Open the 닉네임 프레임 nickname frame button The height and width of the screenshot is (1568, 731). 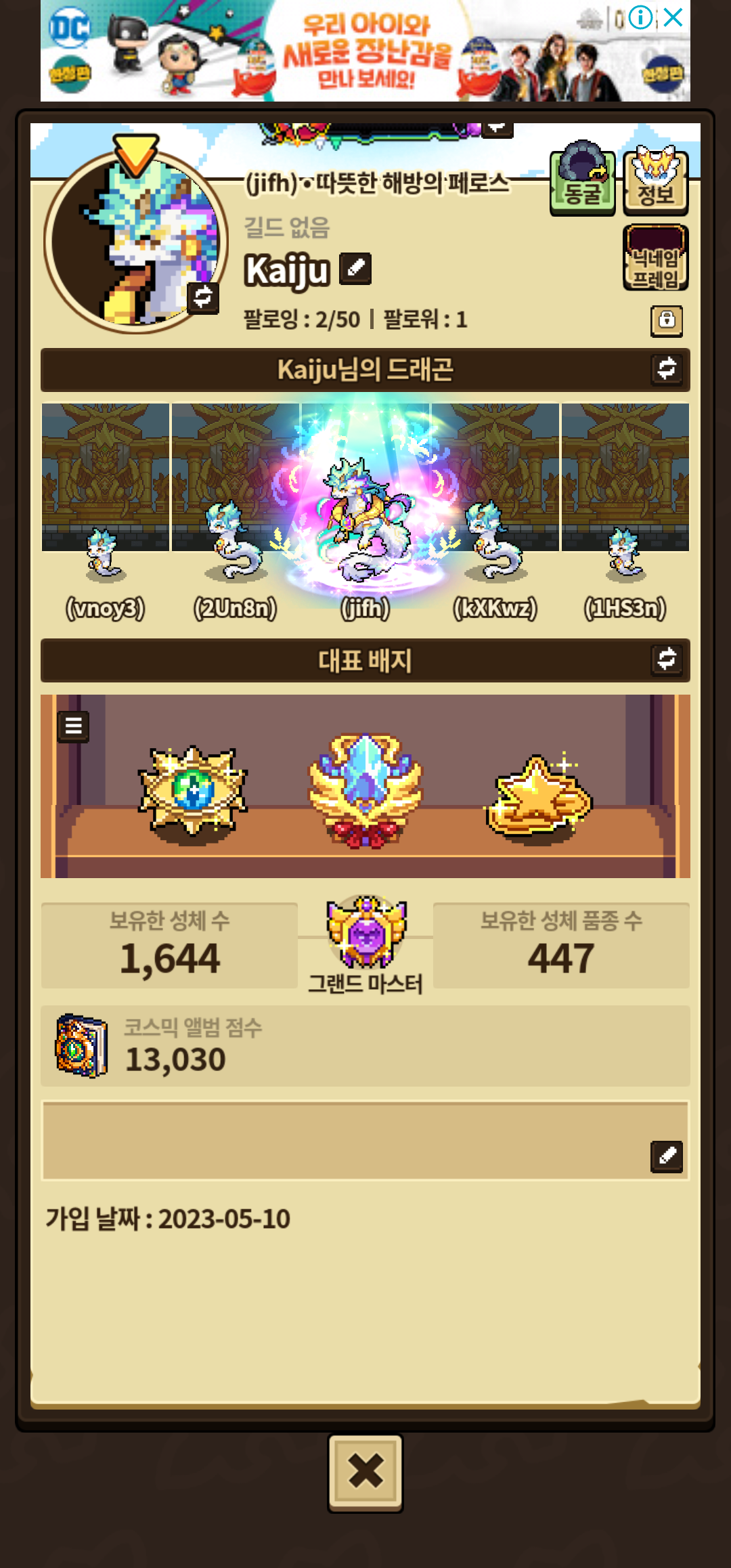655,258
